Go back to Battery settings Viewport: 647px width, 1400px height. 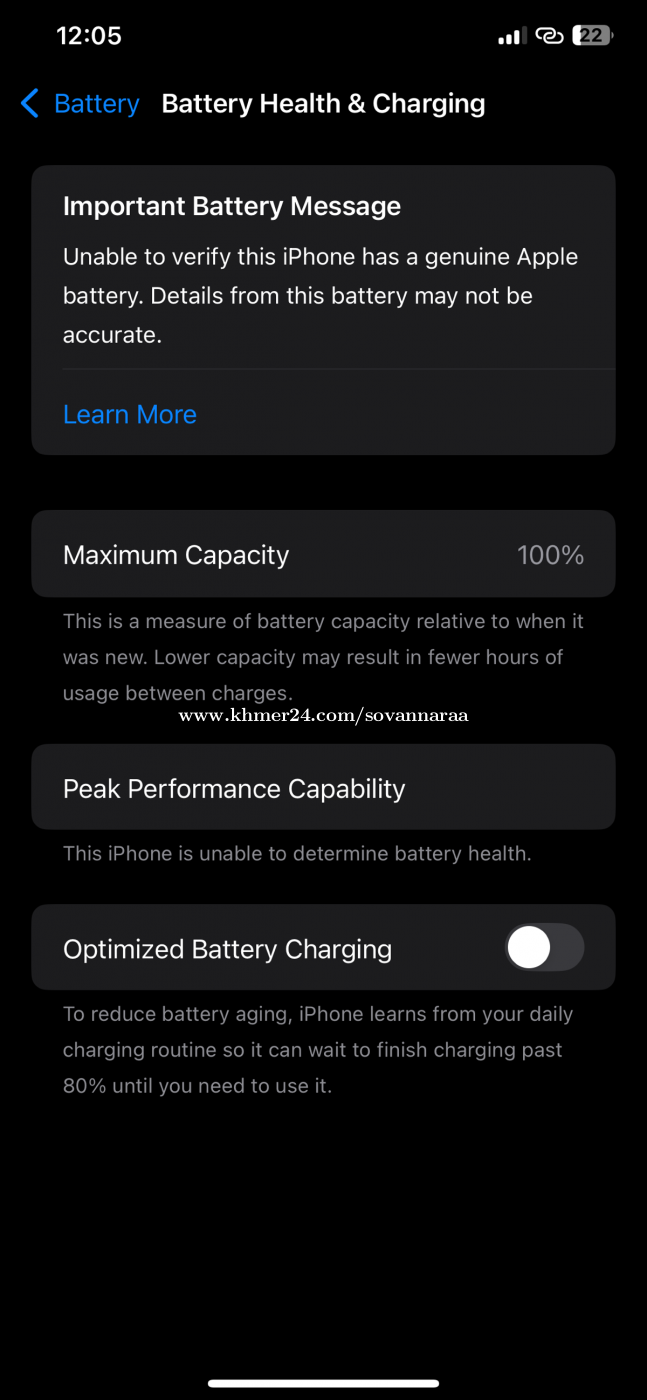click(x=80, y=103)
